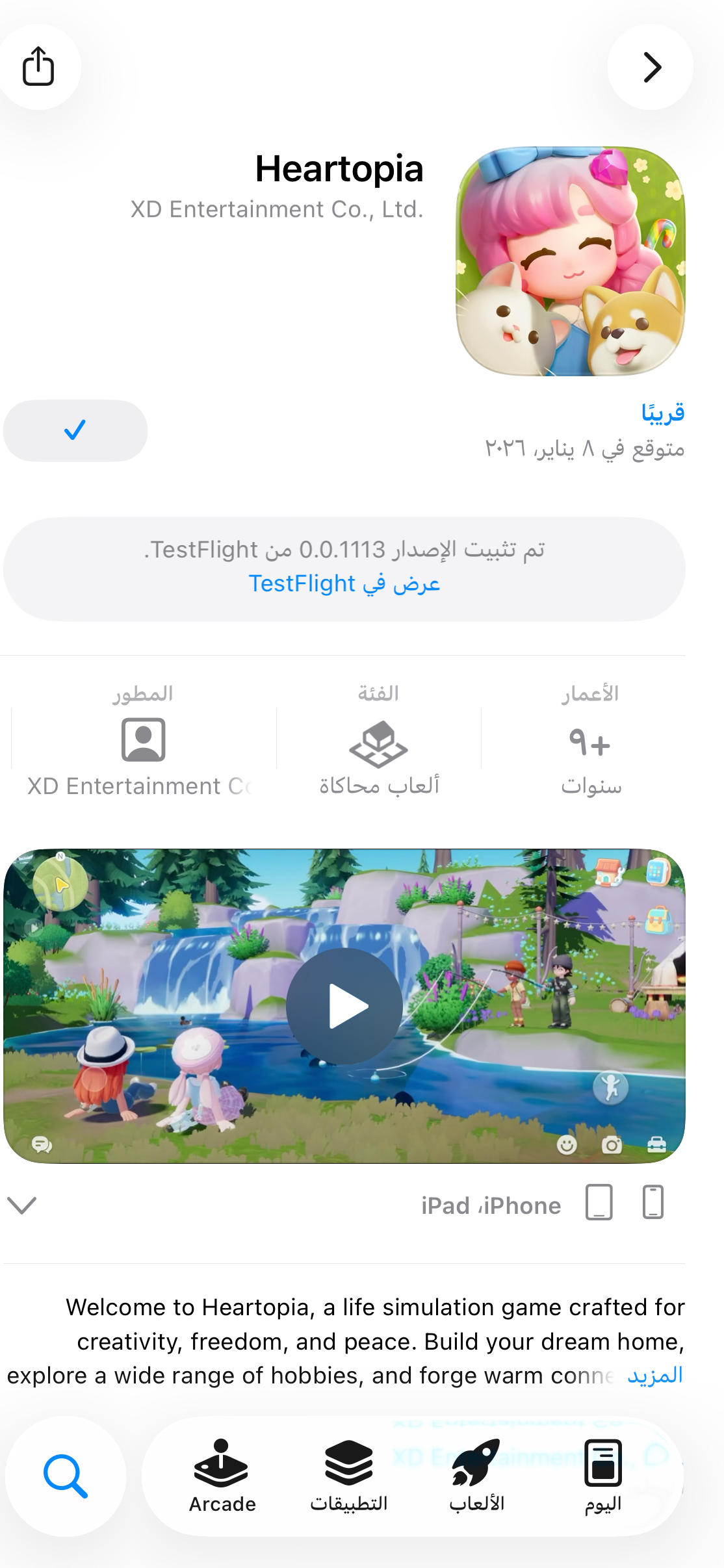Switch to the Arcade tab
Viewport: 724px width, 1568px height.
pos(222,1476)
